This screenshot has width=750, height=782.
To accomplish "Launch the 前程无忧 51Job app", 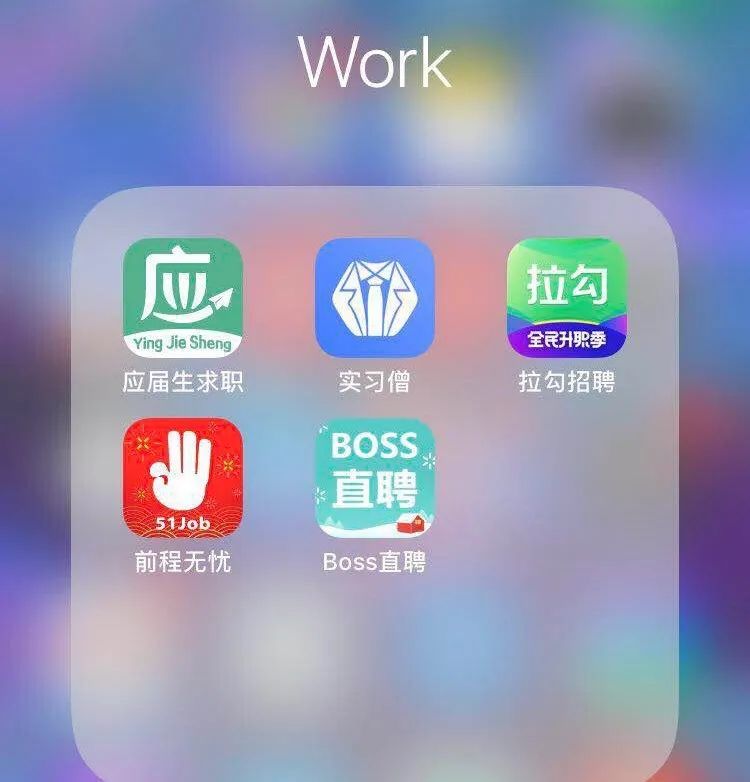I will (183, 478).
